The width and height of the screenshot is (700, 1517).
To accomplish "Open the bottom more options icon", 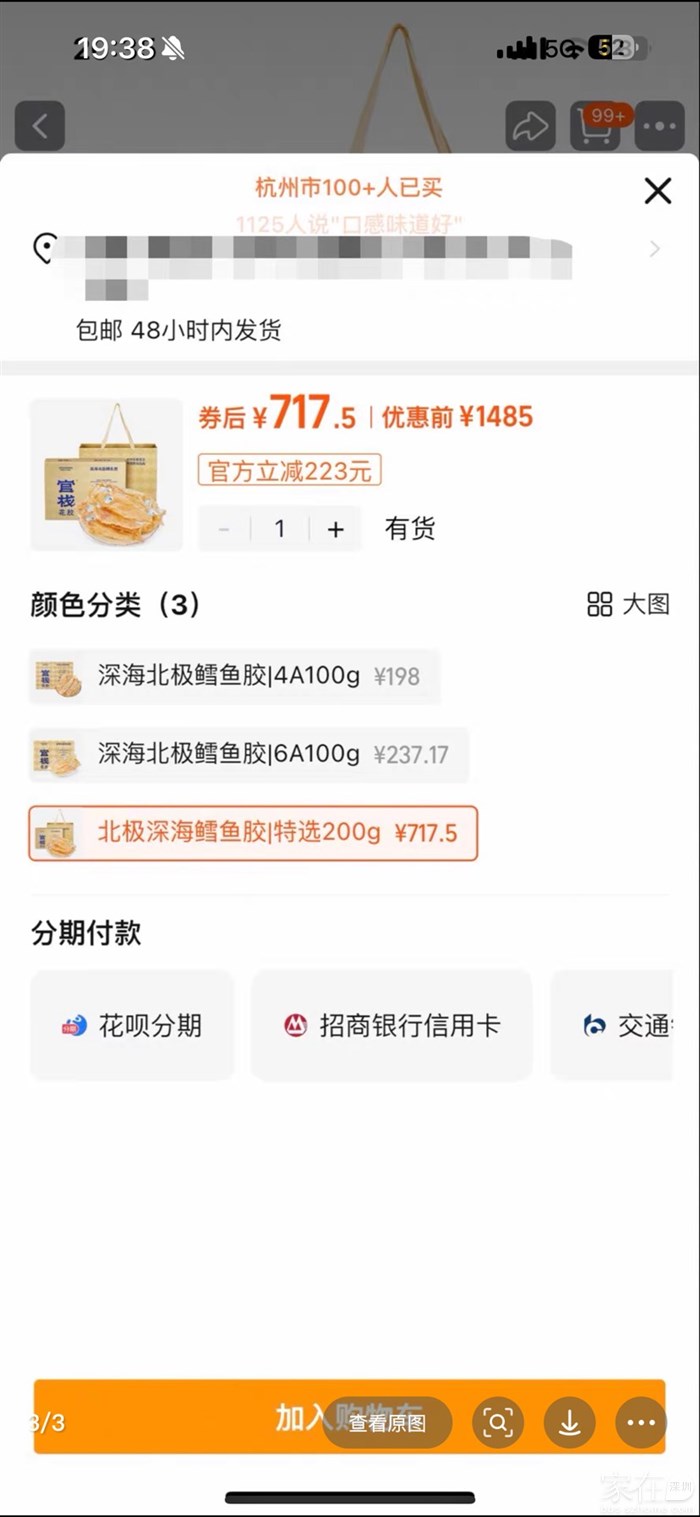I will click(x=640, y=1422).
